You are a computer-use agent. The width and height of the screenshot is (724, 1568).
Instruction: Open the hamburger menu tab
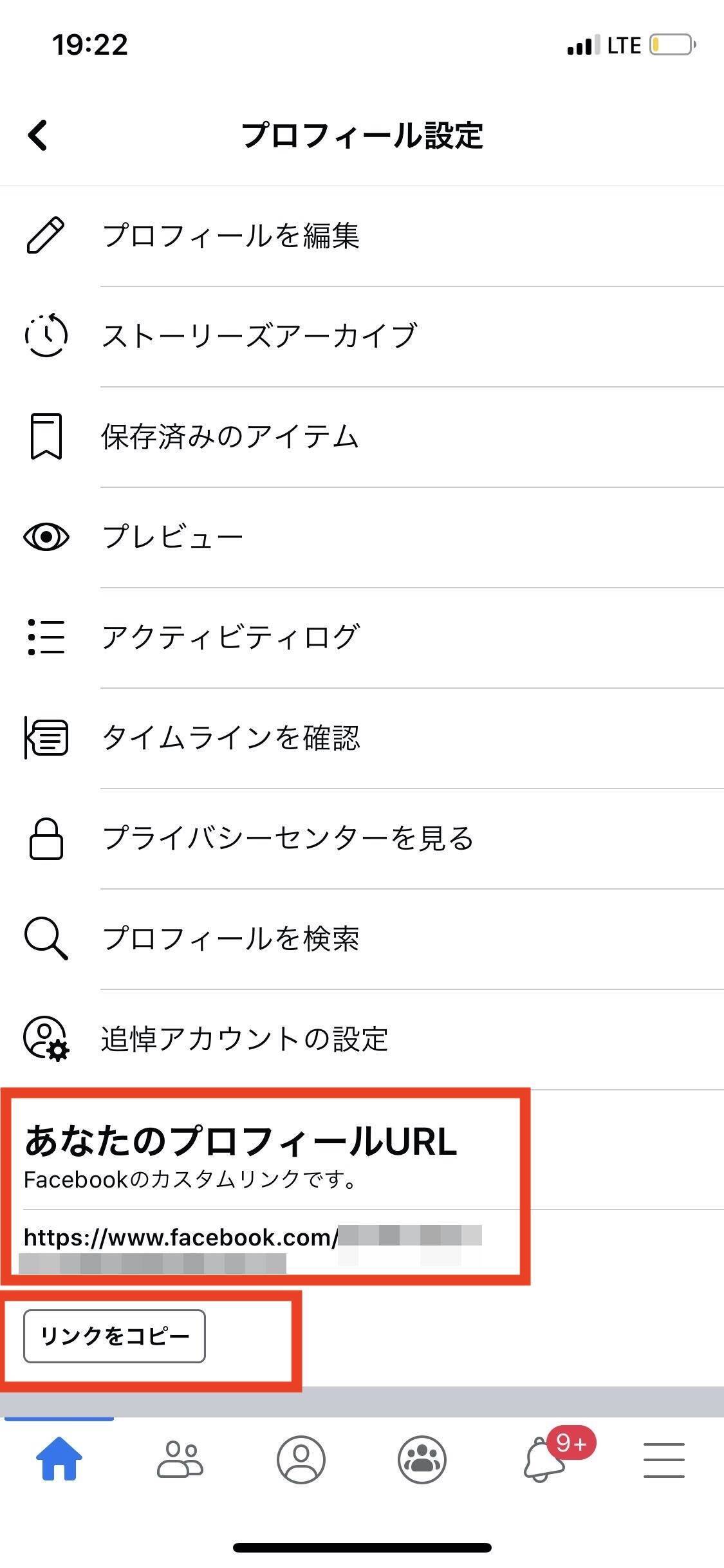click(x=664, y=1459)
